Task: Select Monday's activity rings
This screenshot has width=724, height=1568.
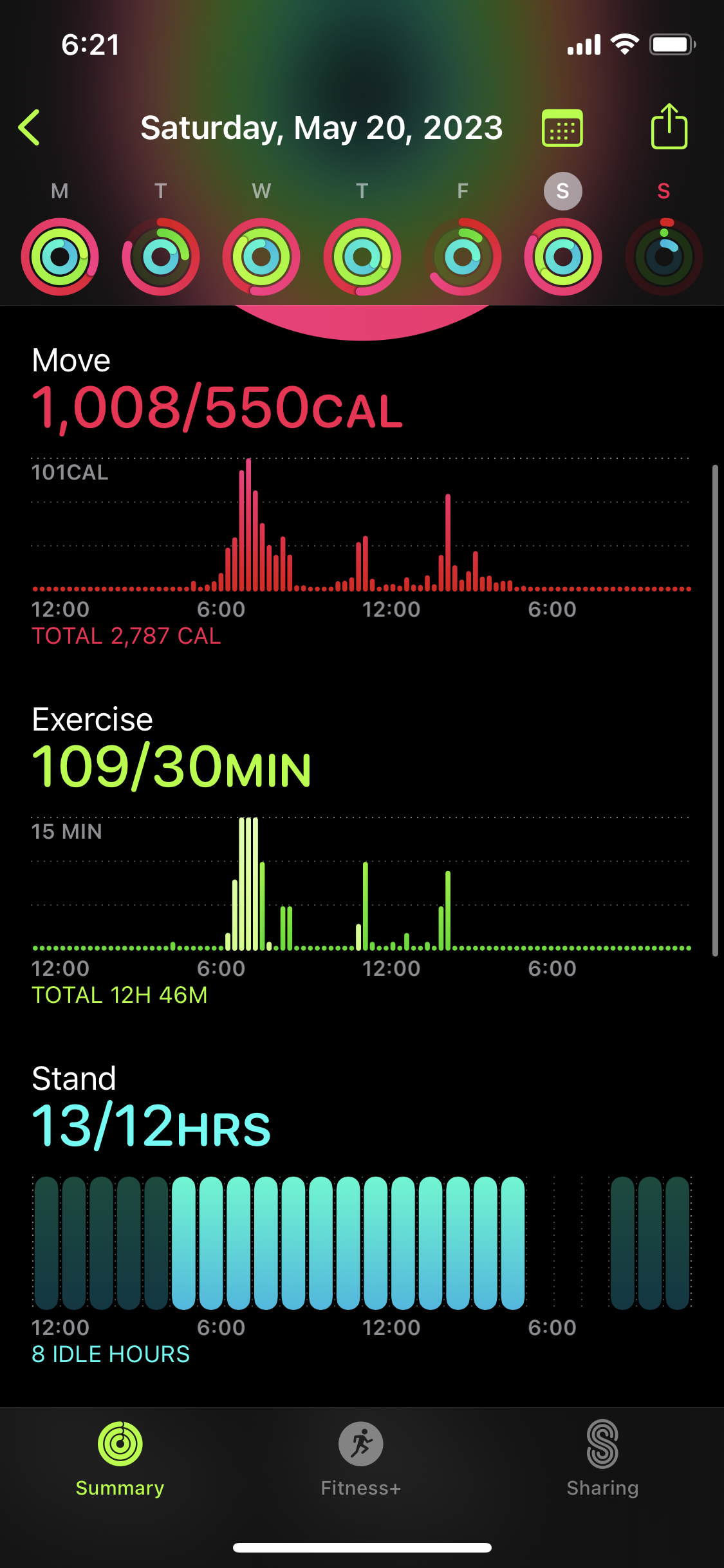Action: pyautogui.click(x=60, y=257)
